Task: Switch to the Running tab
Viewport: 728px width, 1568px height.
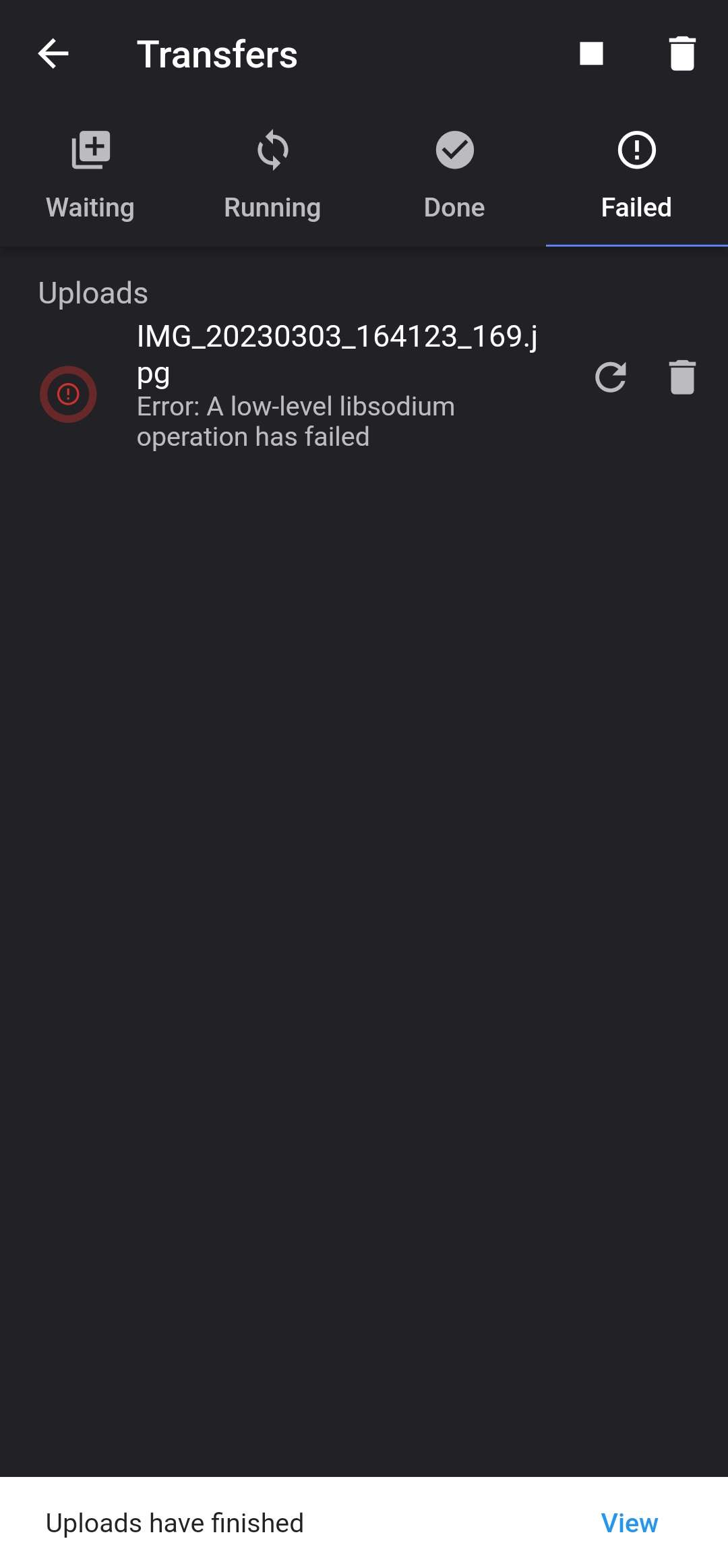Action: tap(272, 177)
